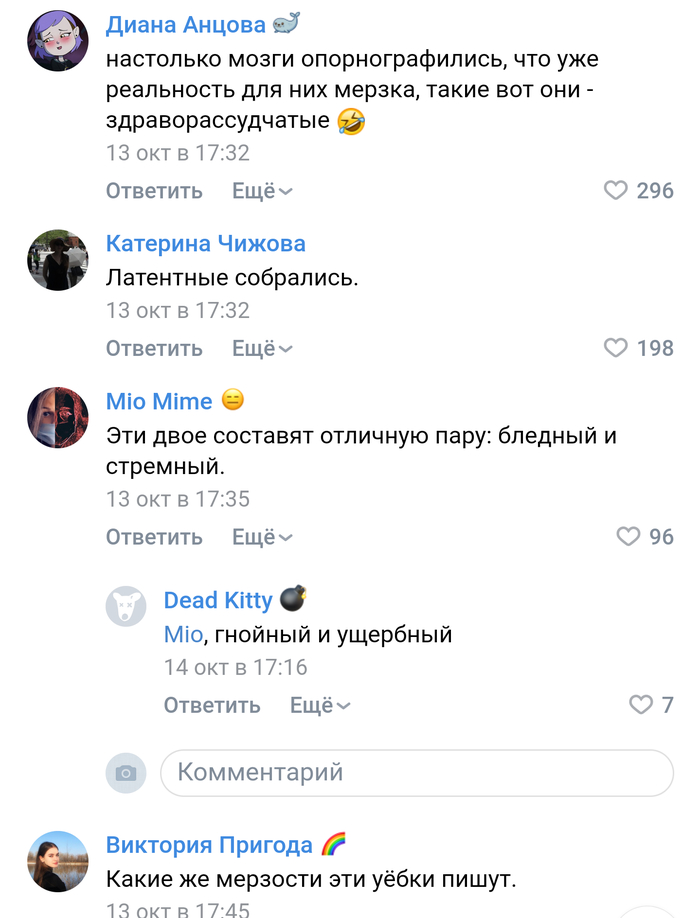The image size is (700, 918).
Task: Show Ещё options for Mio Mime's comment
Action: pyautogui.click(x=262, y=537)
